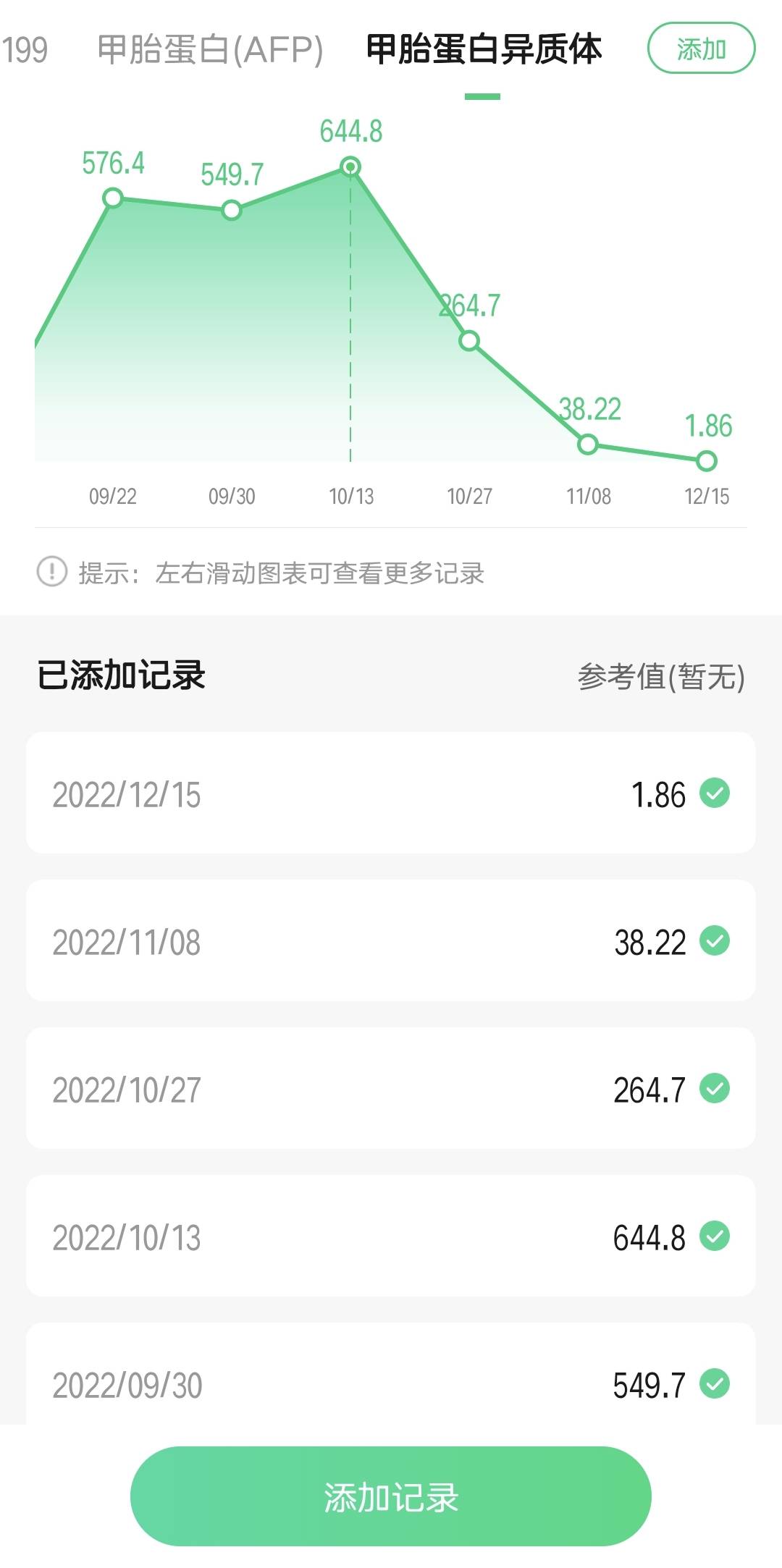Click the 38.22 data point on the chart
The width and height of the screenshot is (782, 1568).
[586, 445]
